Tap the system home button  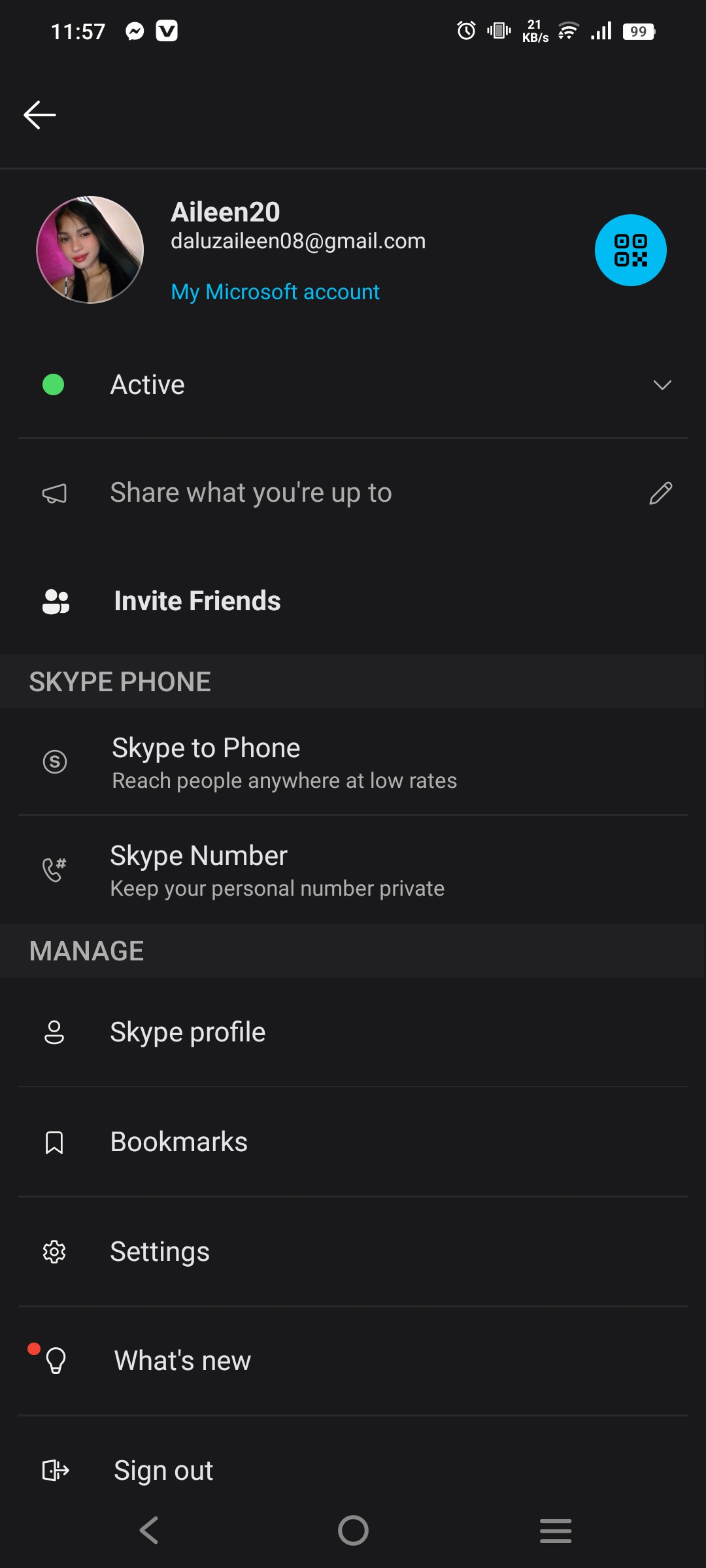(x=353, y=1530)
